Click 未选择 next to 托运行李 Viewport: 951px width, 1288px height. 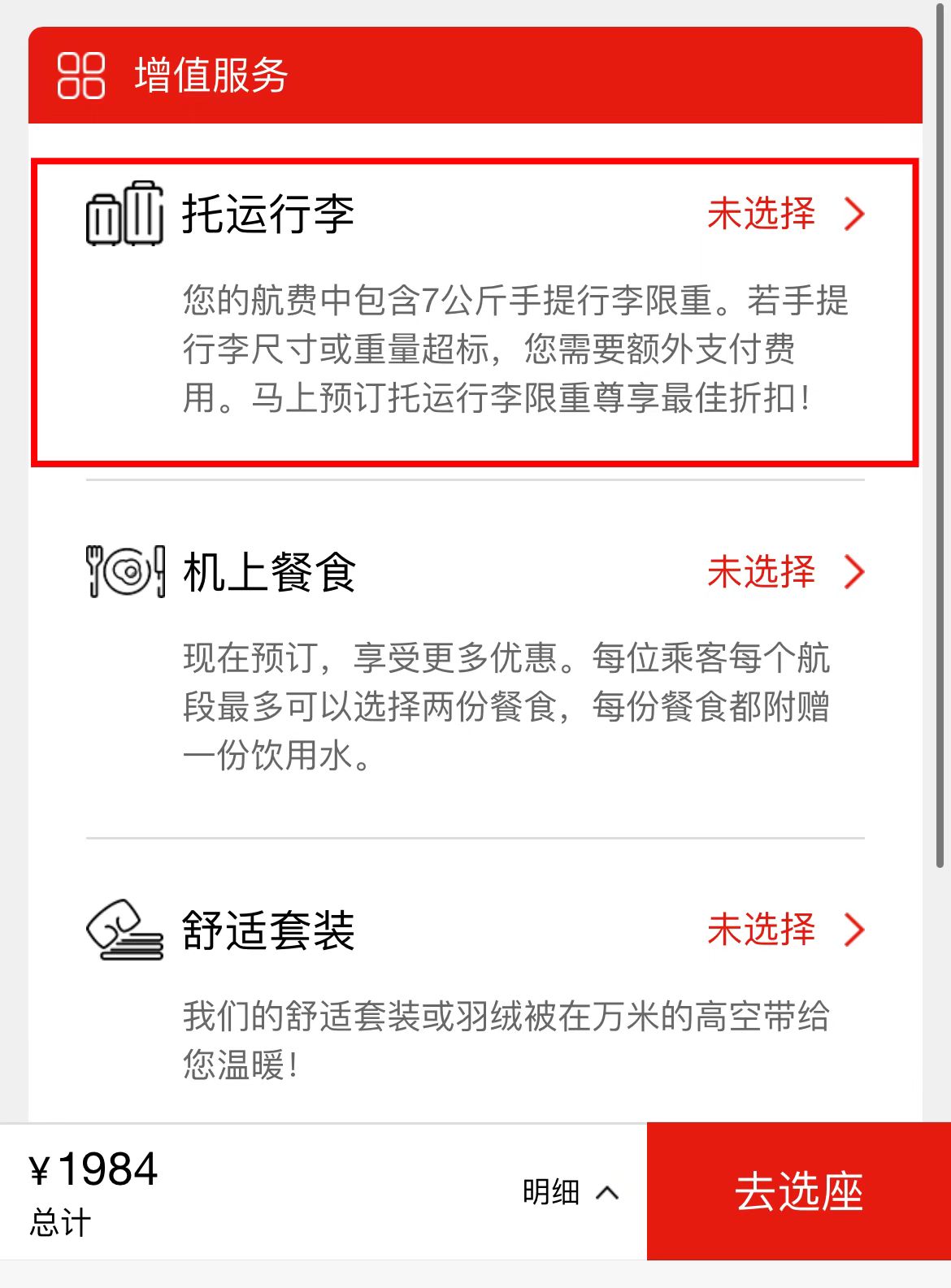pos(761,214)
